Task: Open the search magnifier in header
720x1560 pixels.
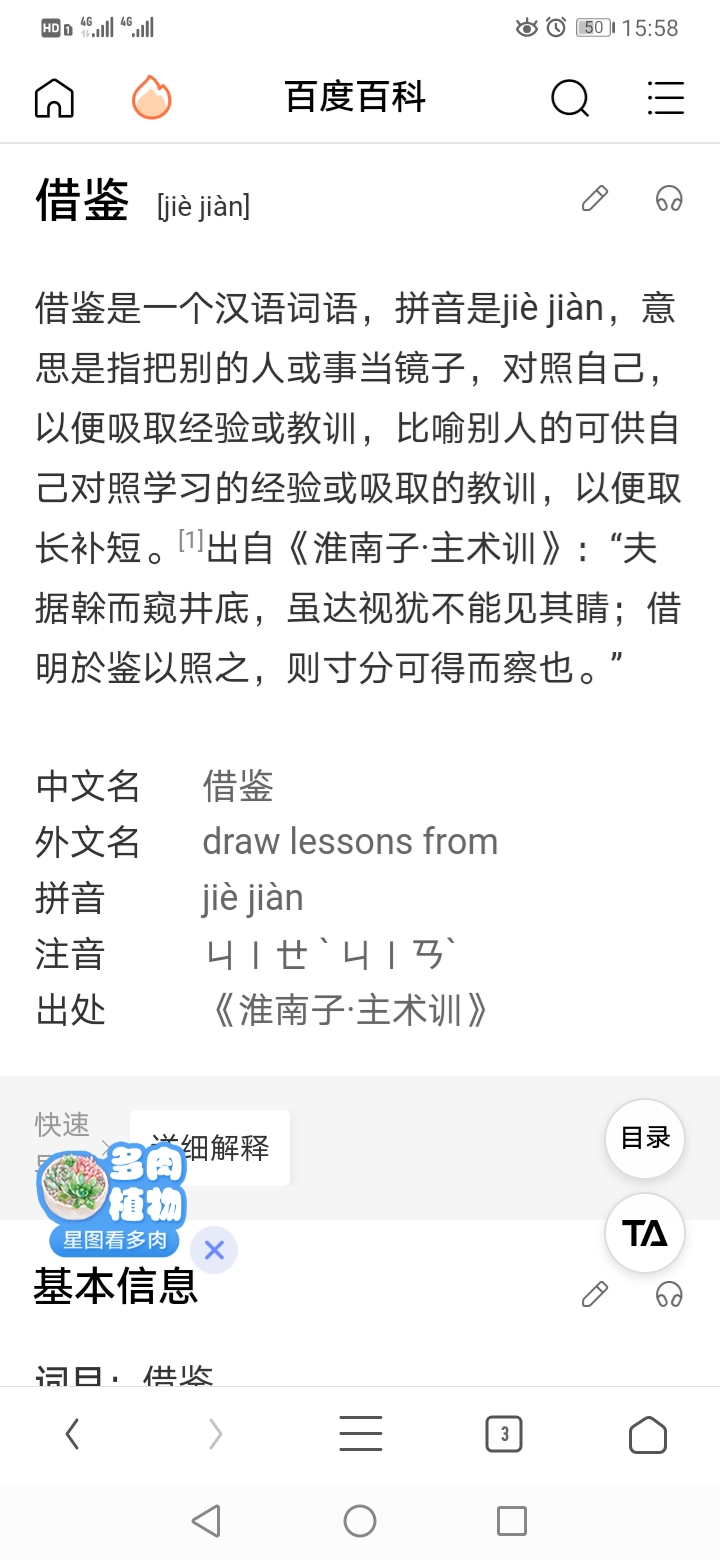Action: pyautogui.click(x=570, y=98)
